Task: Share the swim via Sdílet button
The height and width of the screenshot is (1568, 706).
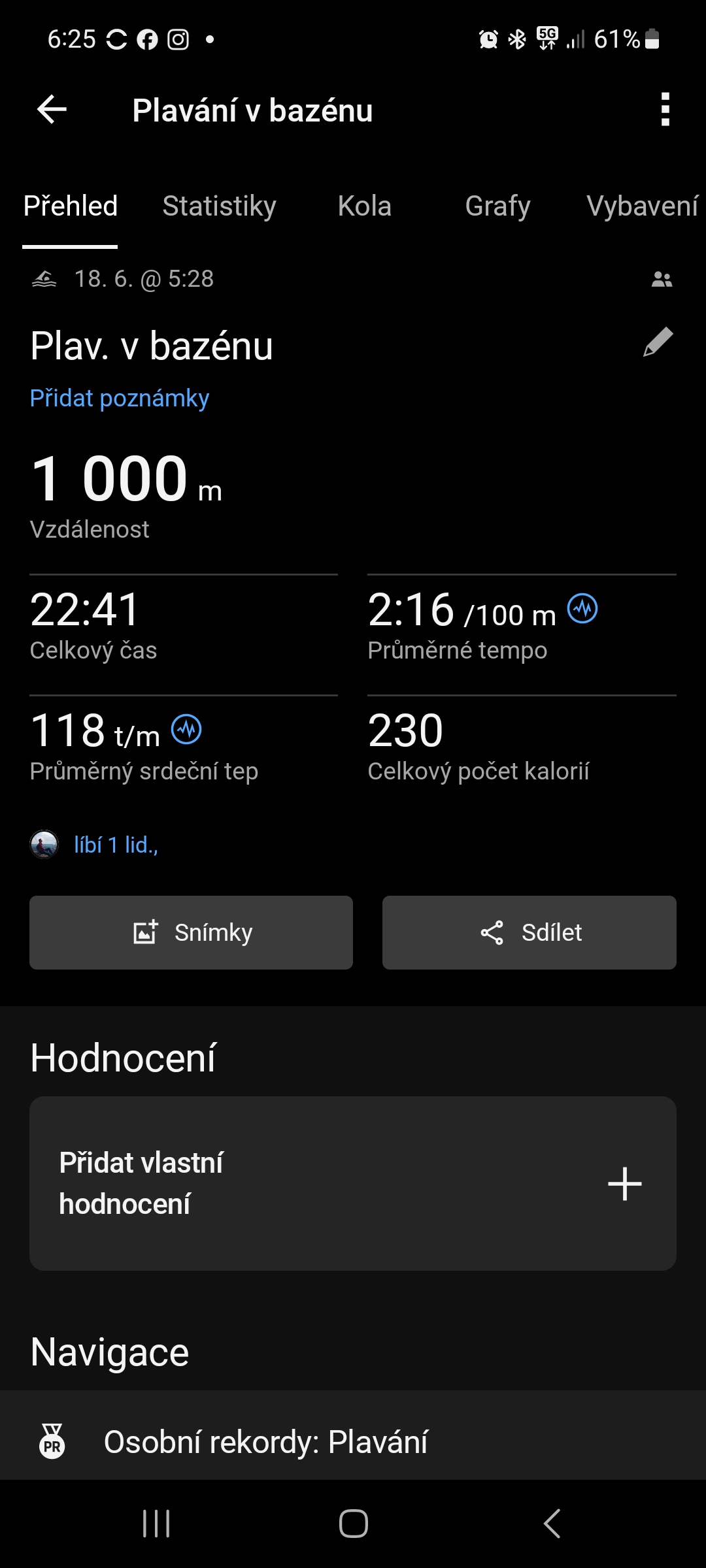Action: click(x=529, y=932)
